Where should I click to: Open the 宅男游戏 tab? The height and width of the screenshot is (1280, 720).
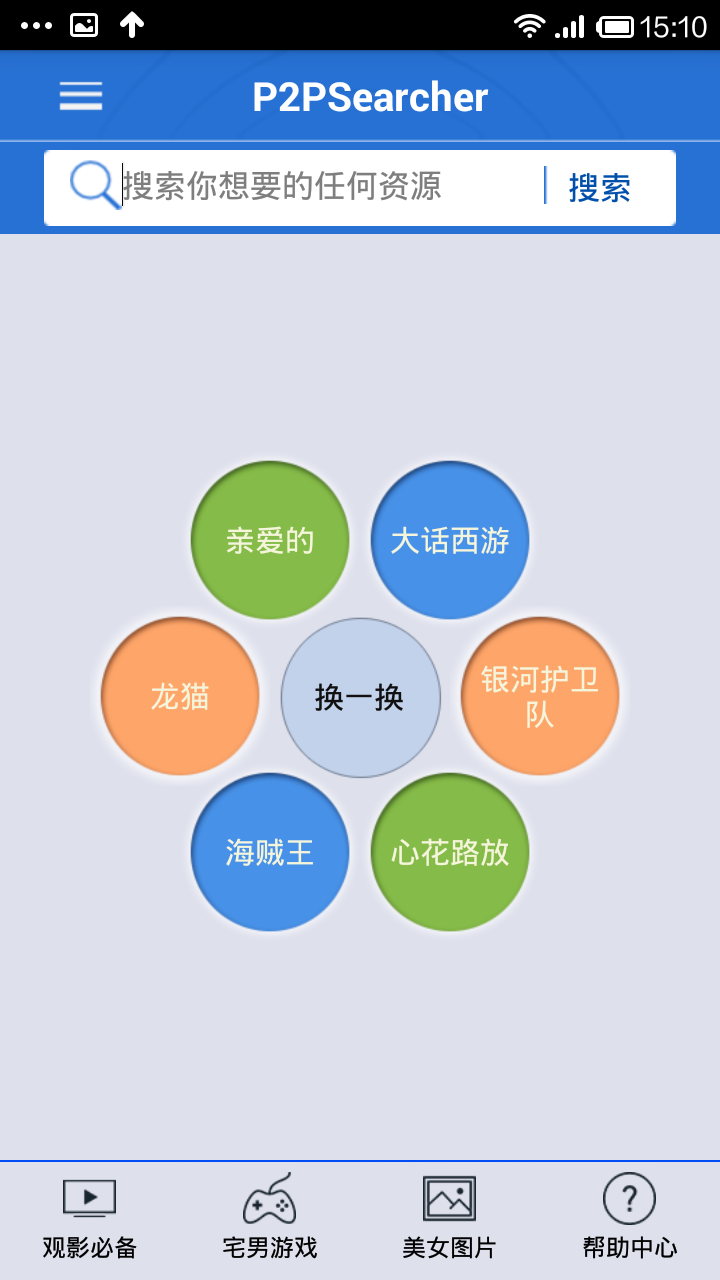pos(270,1220)
